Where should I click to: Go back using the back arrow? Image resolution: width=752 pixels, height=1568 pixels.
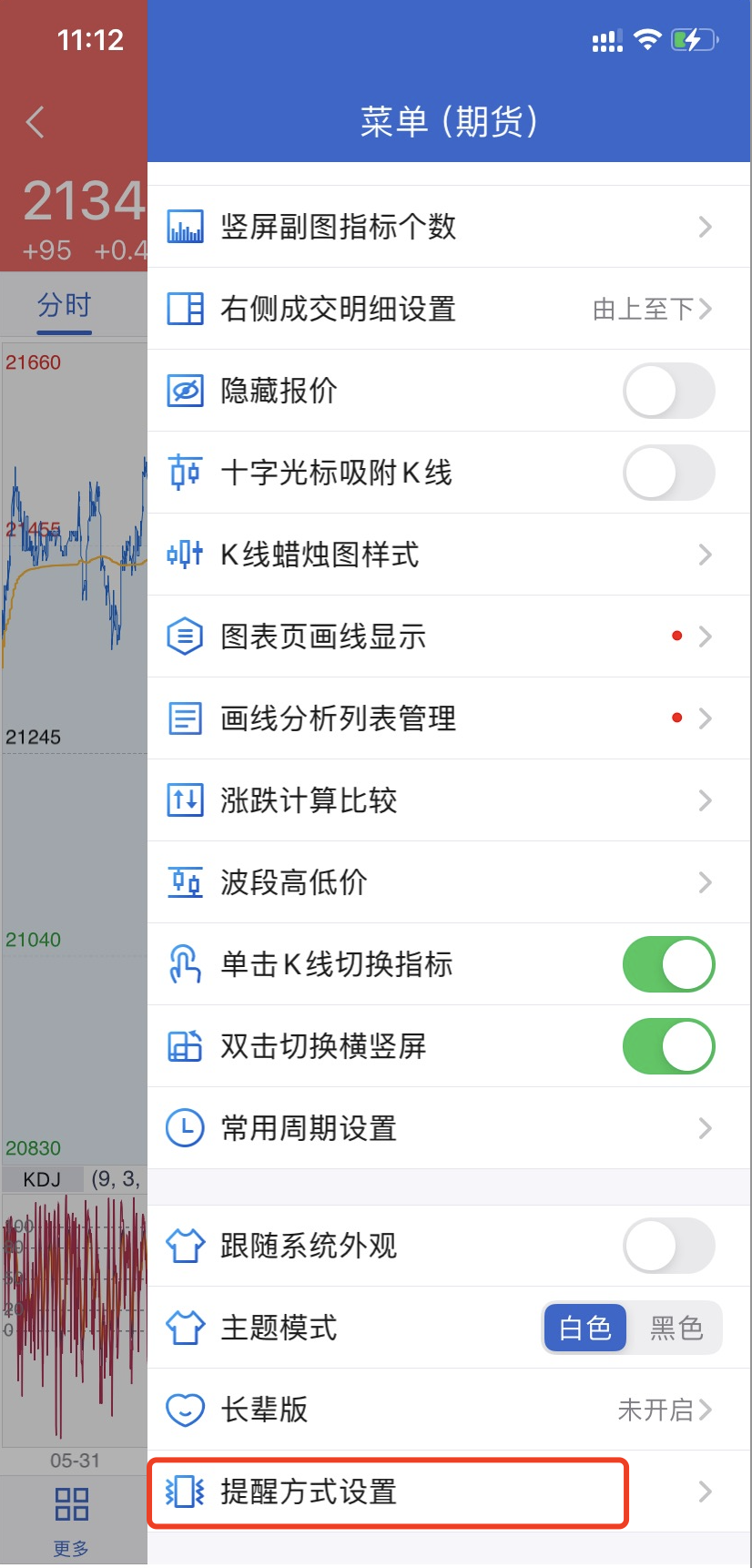point(36,122)
